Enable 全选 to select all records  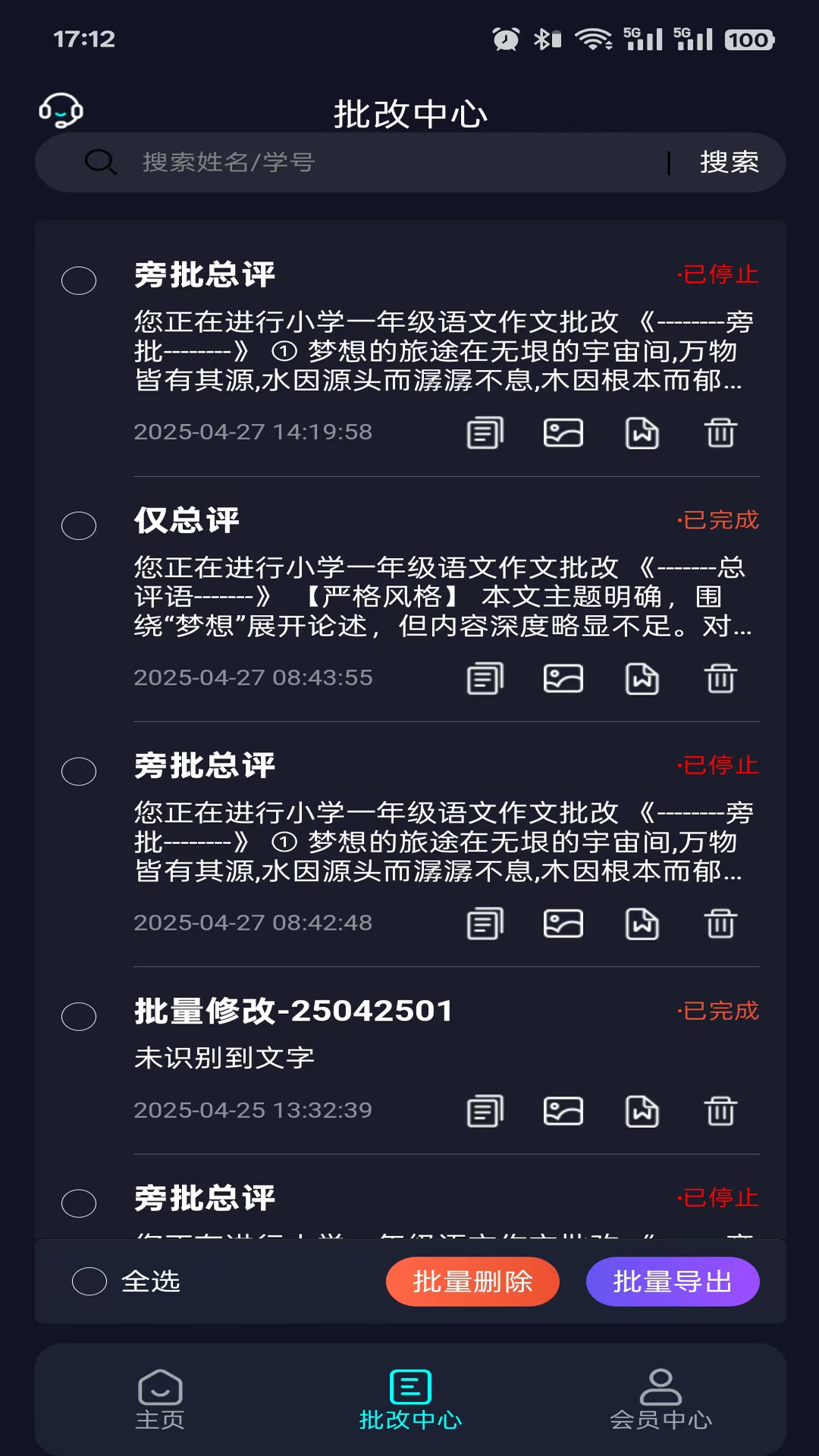(89, 1281)
